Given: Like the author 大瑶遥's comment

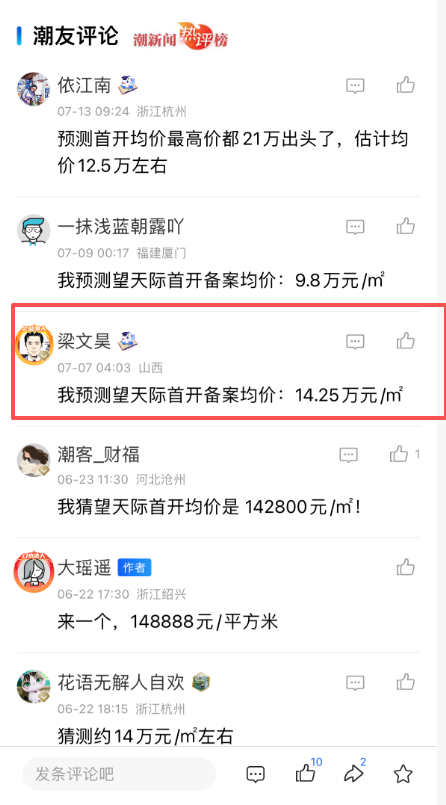Looking at the screenshot, I should pyautogui.click(x=405, y=567).
